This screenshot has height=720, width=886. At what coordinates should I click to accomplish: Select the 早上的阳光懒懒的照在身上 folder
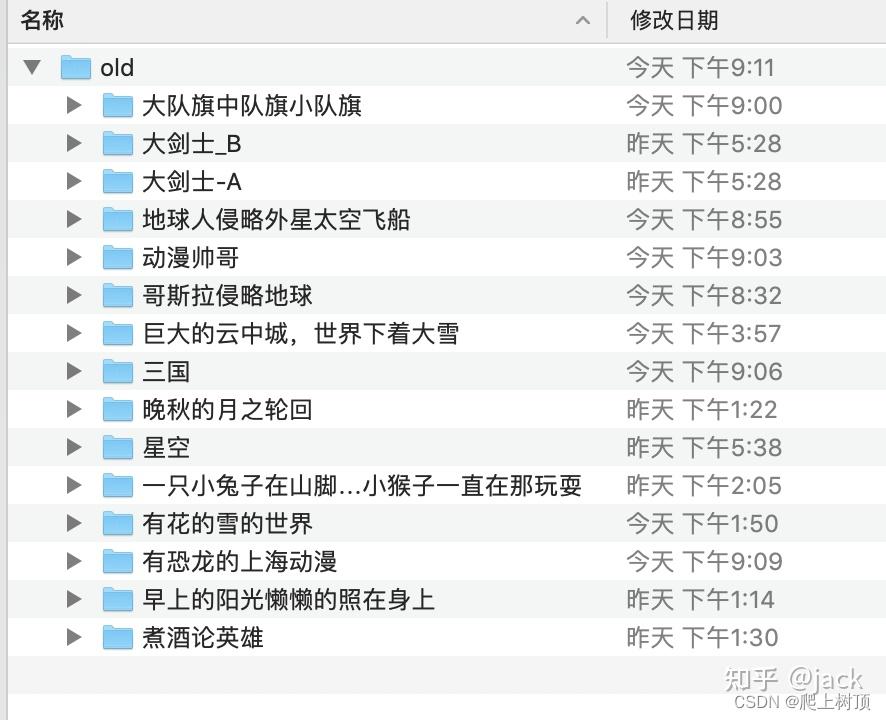point(287,600)
